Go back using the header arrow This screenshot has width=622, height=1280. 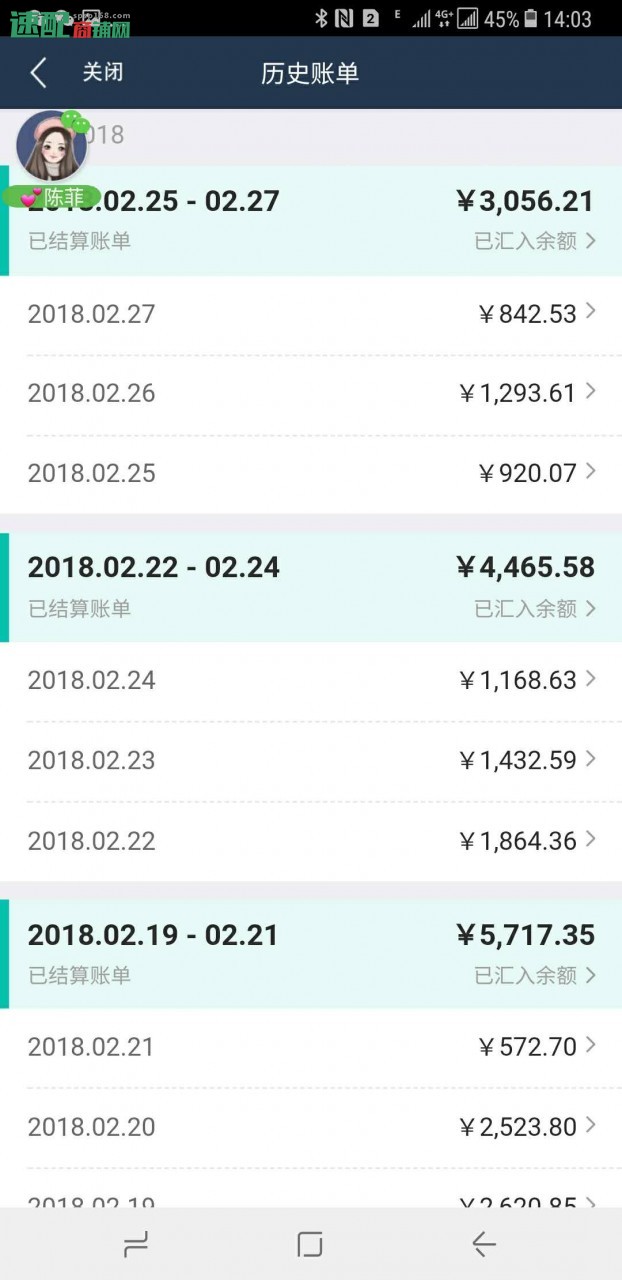click(38, 73)
